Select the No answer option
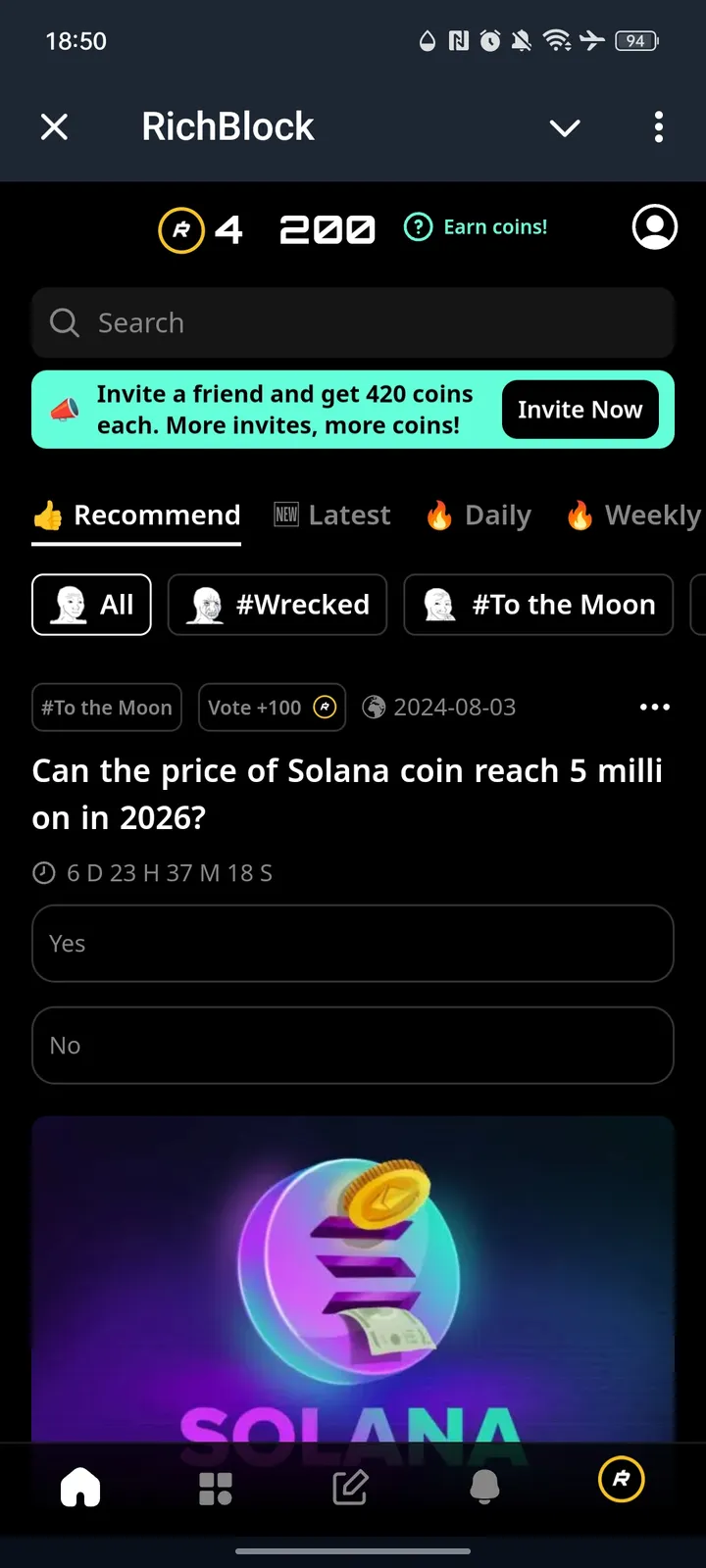This screenshot has width=706, height=1568. [x=353, y=1045]
